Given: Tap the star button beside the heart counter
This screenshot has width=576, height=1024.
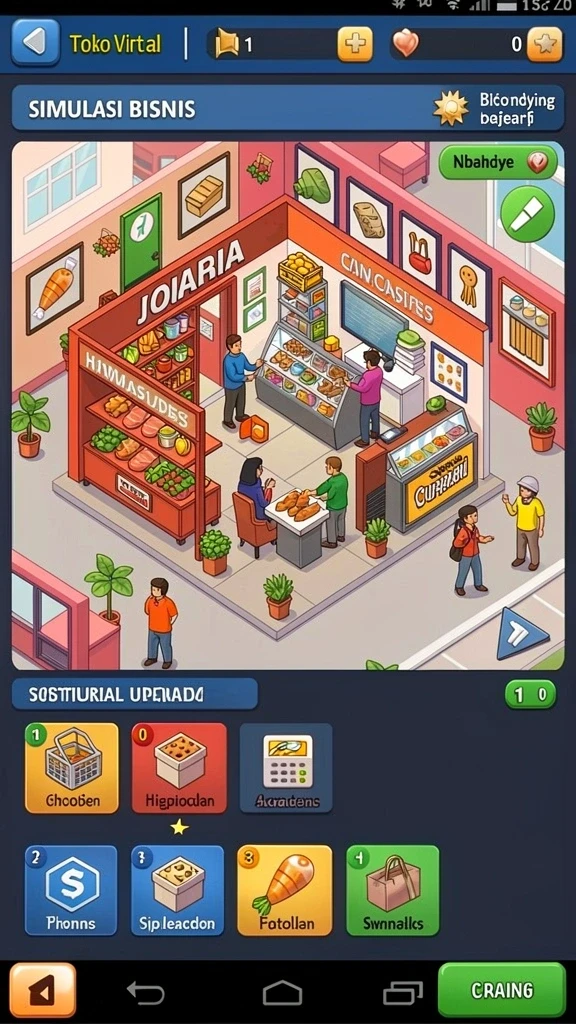Looking at the screenshot, I should 545,44.
